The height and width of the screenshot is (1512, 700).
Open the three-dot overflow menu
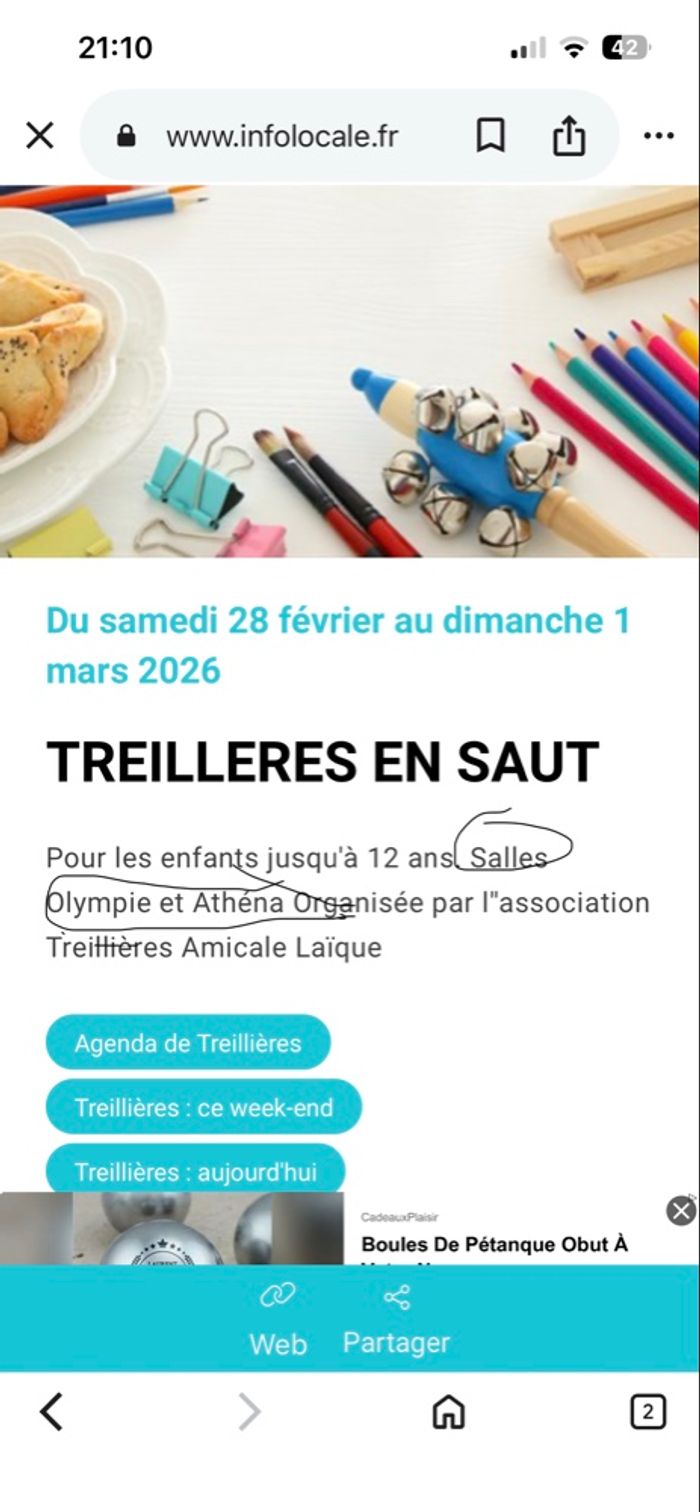coord(658,136)
